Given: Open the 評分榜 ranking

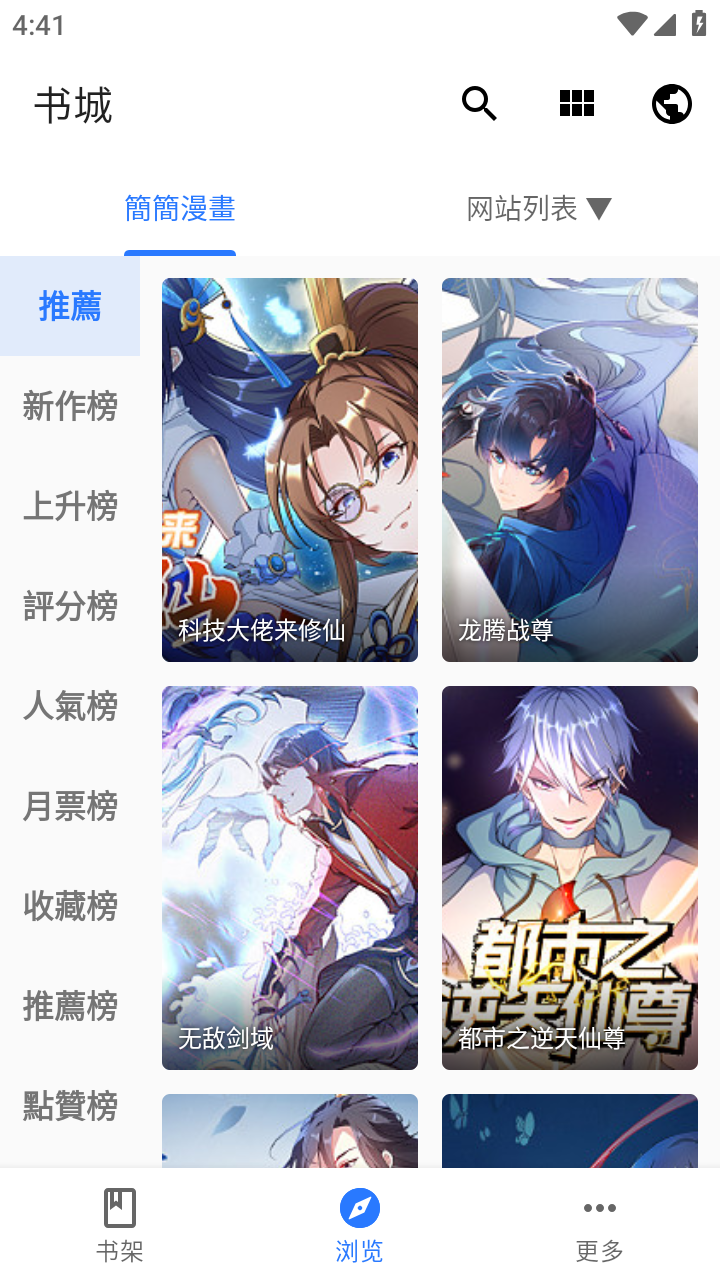Looking at the screenshot, I should pyautogui.click(x=70, y=606).
